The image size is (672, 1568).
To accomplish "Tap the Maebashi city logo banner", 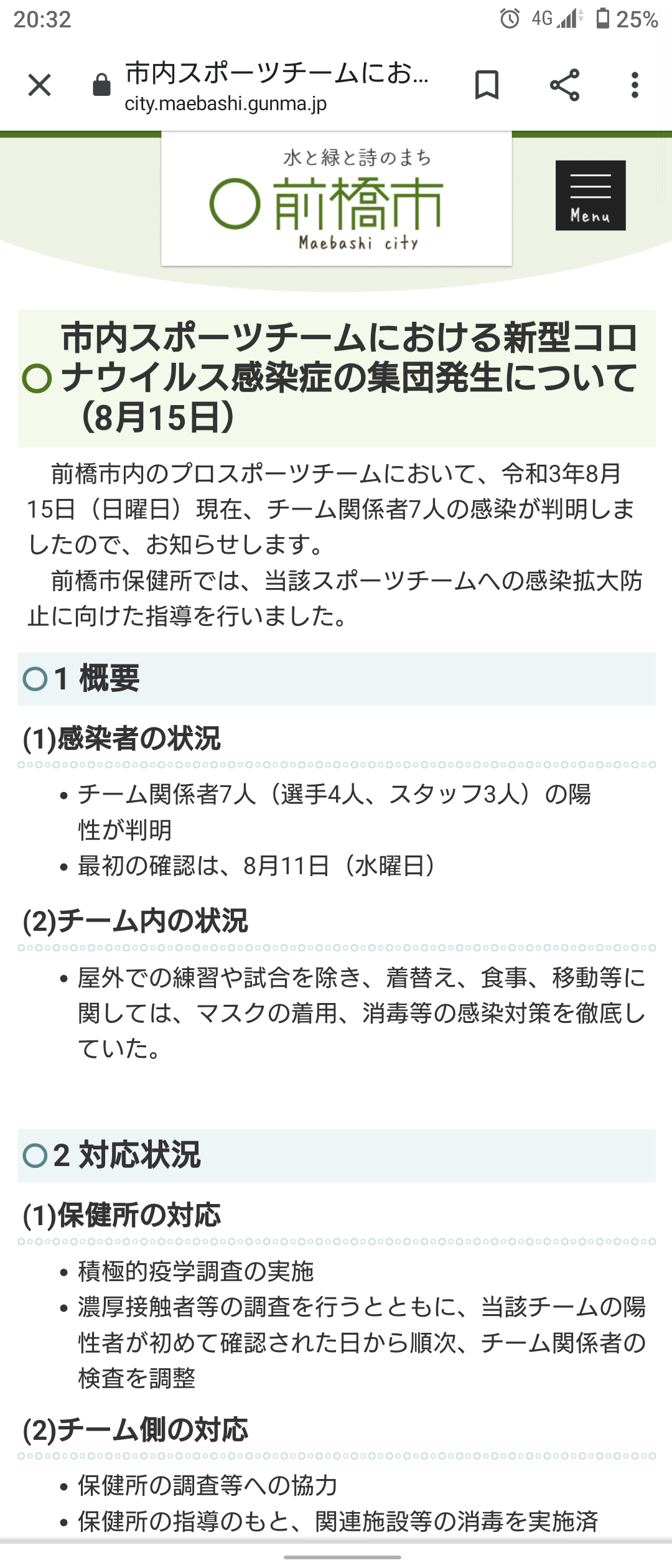I will coord(337,199).
